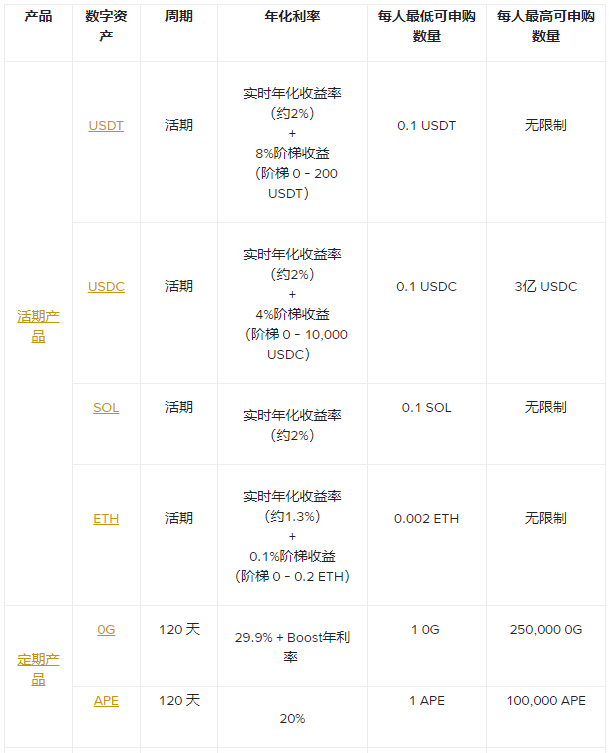Open the USDC asset link
The width and height of the screenshot is (609, 753).
[x=106, y=287]
